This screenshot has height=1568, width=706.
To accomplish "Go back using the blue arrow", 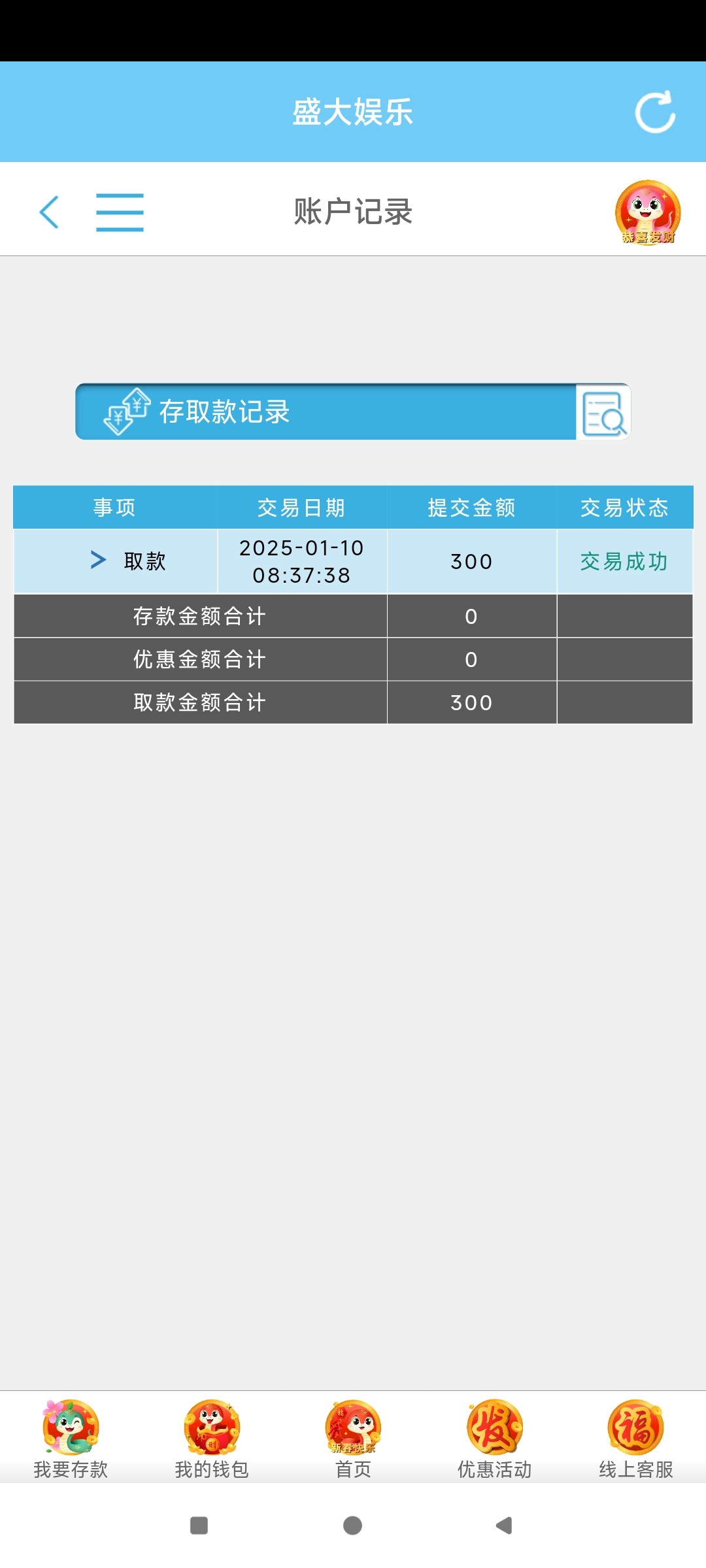I will [x=50, y=212].
